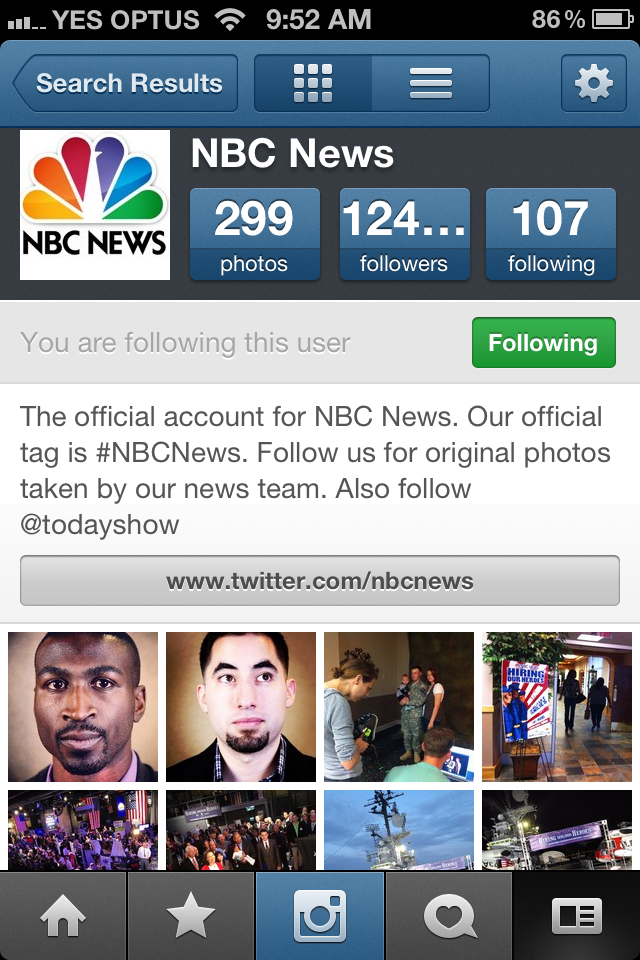
Task: Open the photo of the goateed man
Action: click(241, 706)
